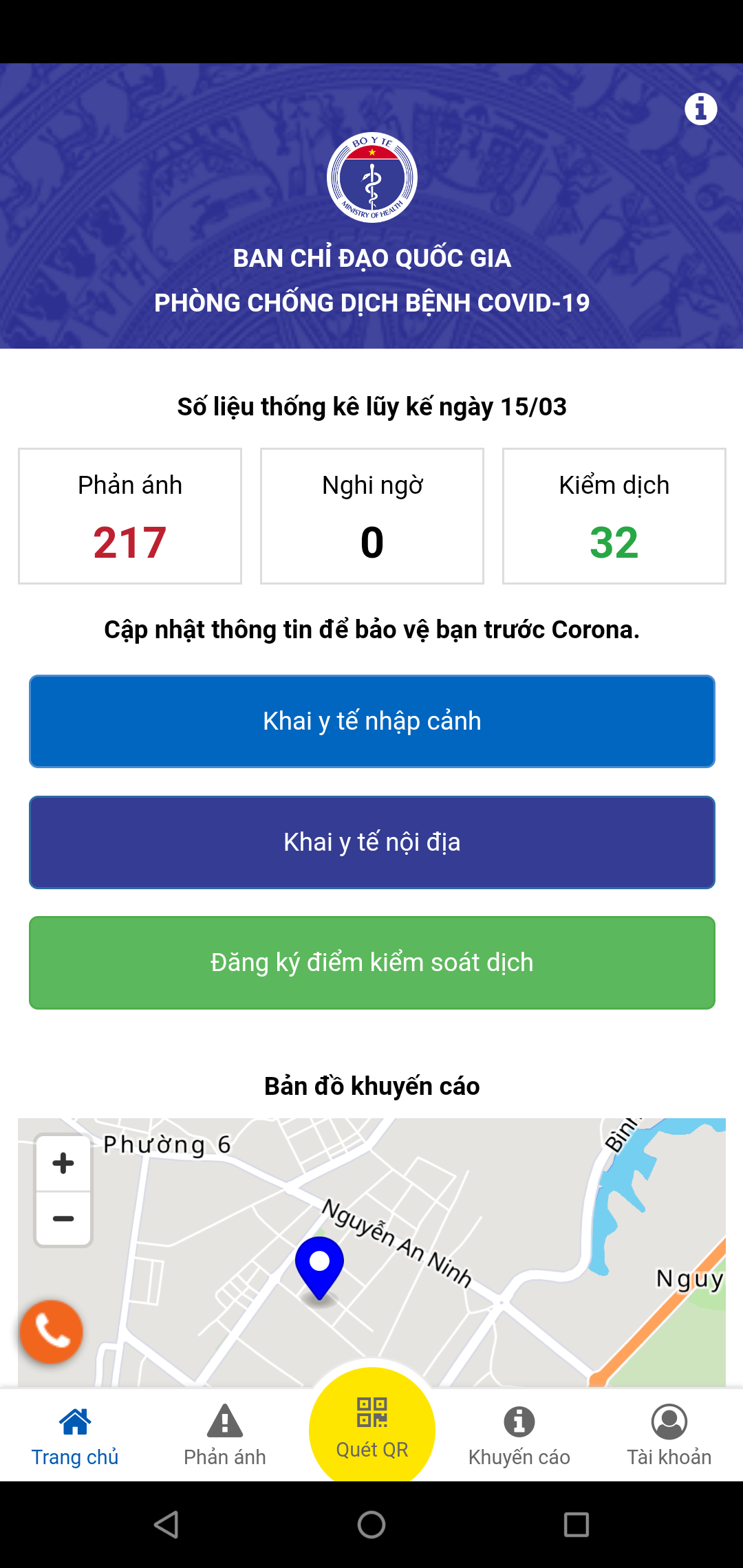Open the Khai y tế nội địa form
The width and height of the screenshot is (743, 1568).
(371, 842)
